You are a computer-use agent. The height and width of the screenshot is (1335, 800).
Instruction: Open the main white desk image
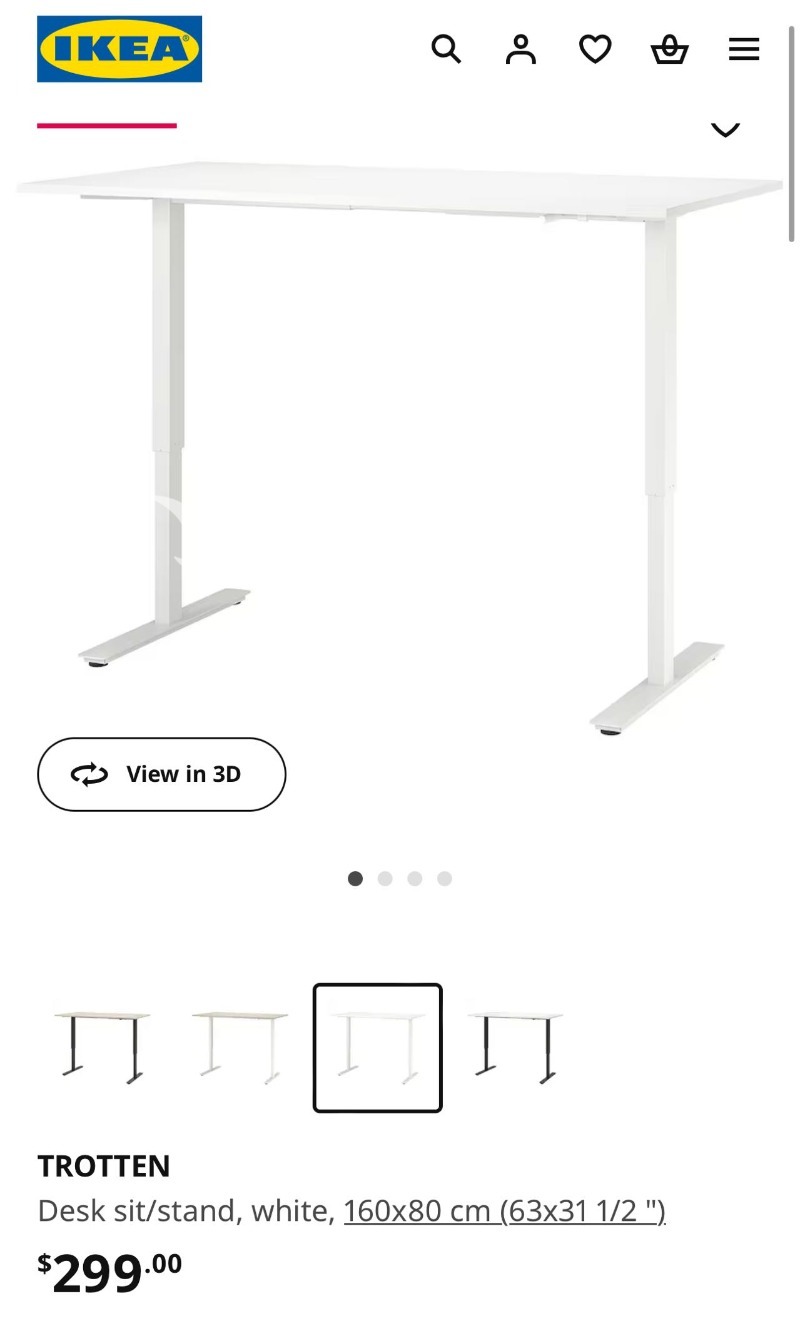400,440
